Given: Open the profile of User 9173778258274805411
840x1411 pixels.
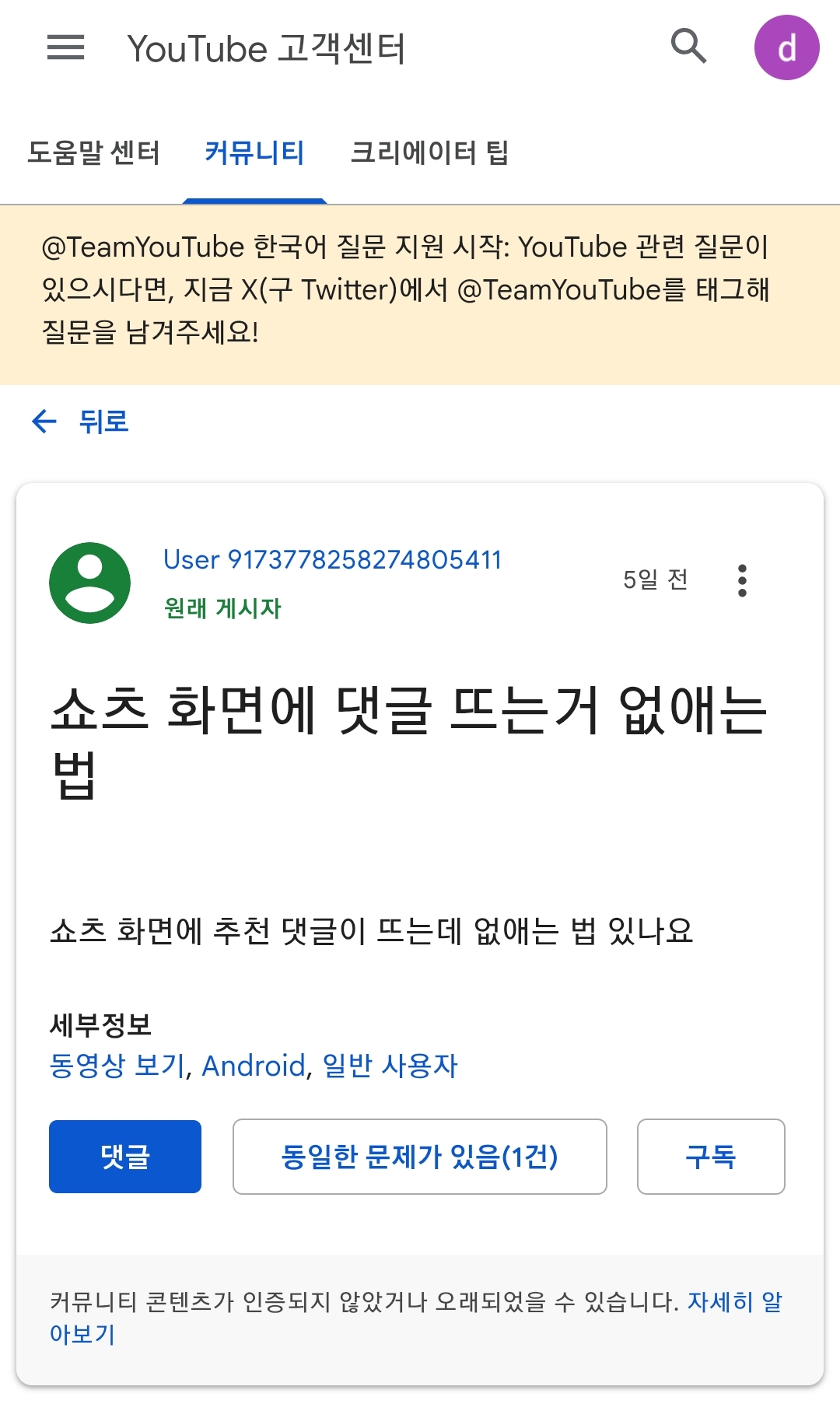Looking at the screenshot, I should coord(332,559).
